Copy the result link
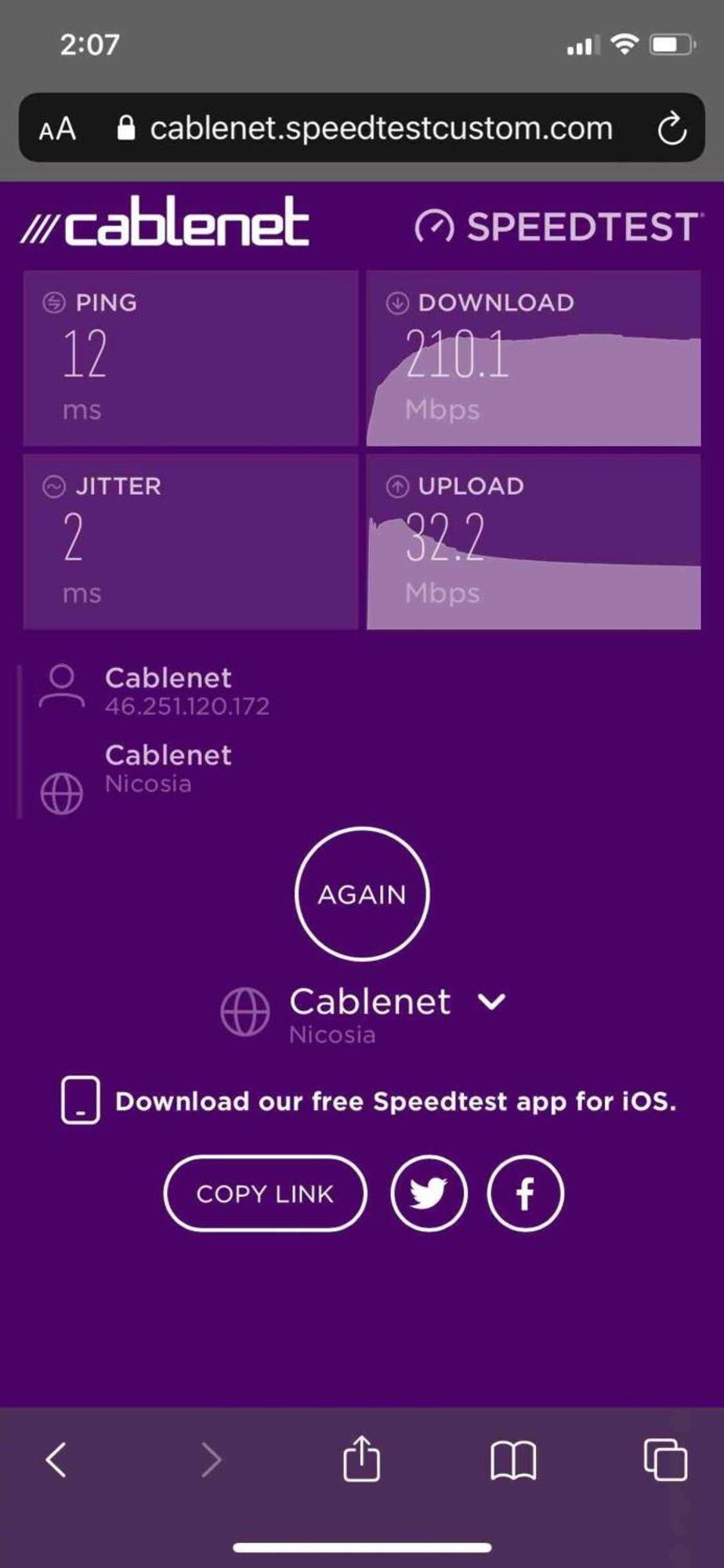The height and width of the screenshot is (1568, 724). point(265,1193)
